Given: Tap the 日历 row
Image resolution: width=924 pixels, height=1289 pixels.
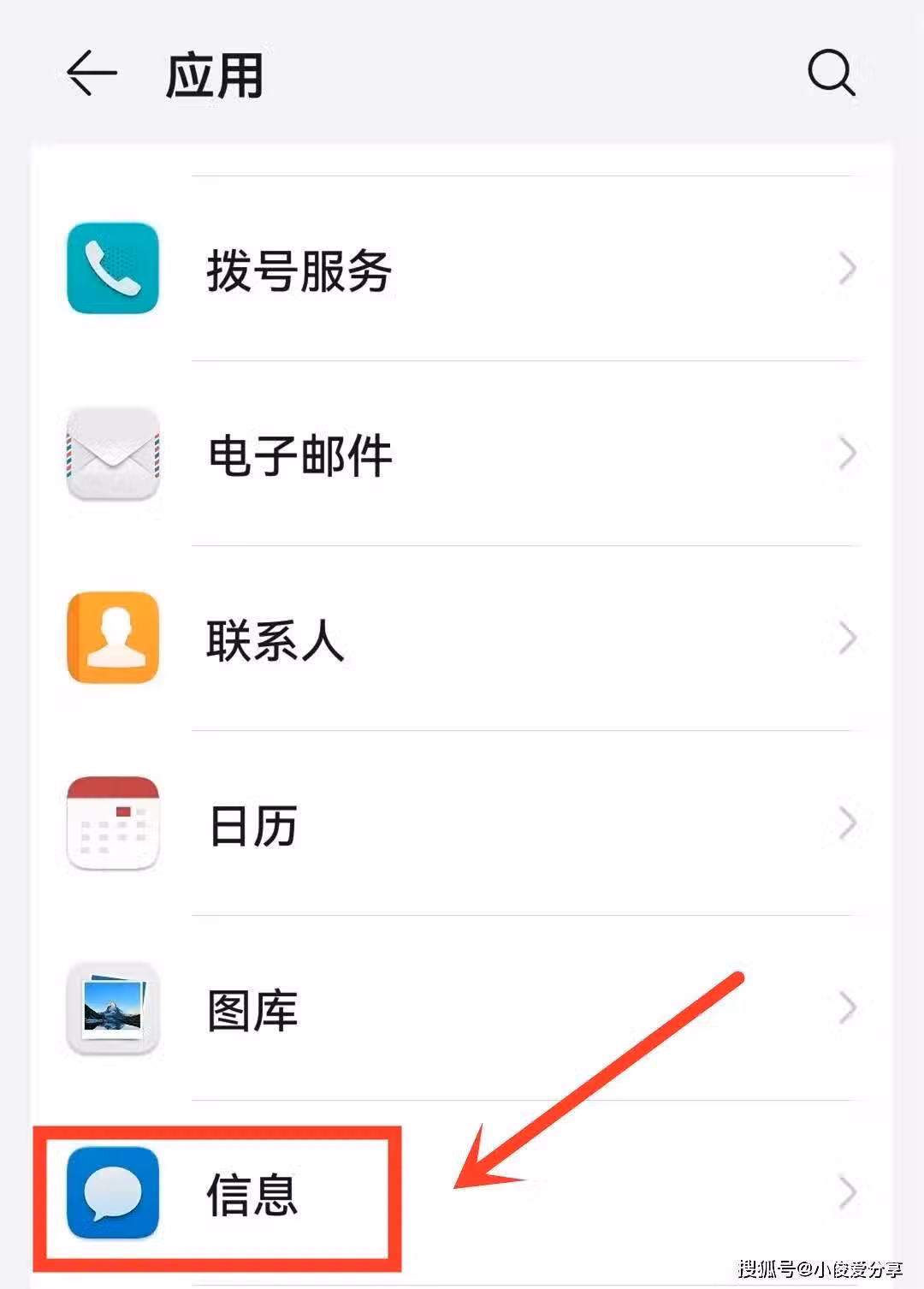Looking at the screenshot, I should [462, 824].
